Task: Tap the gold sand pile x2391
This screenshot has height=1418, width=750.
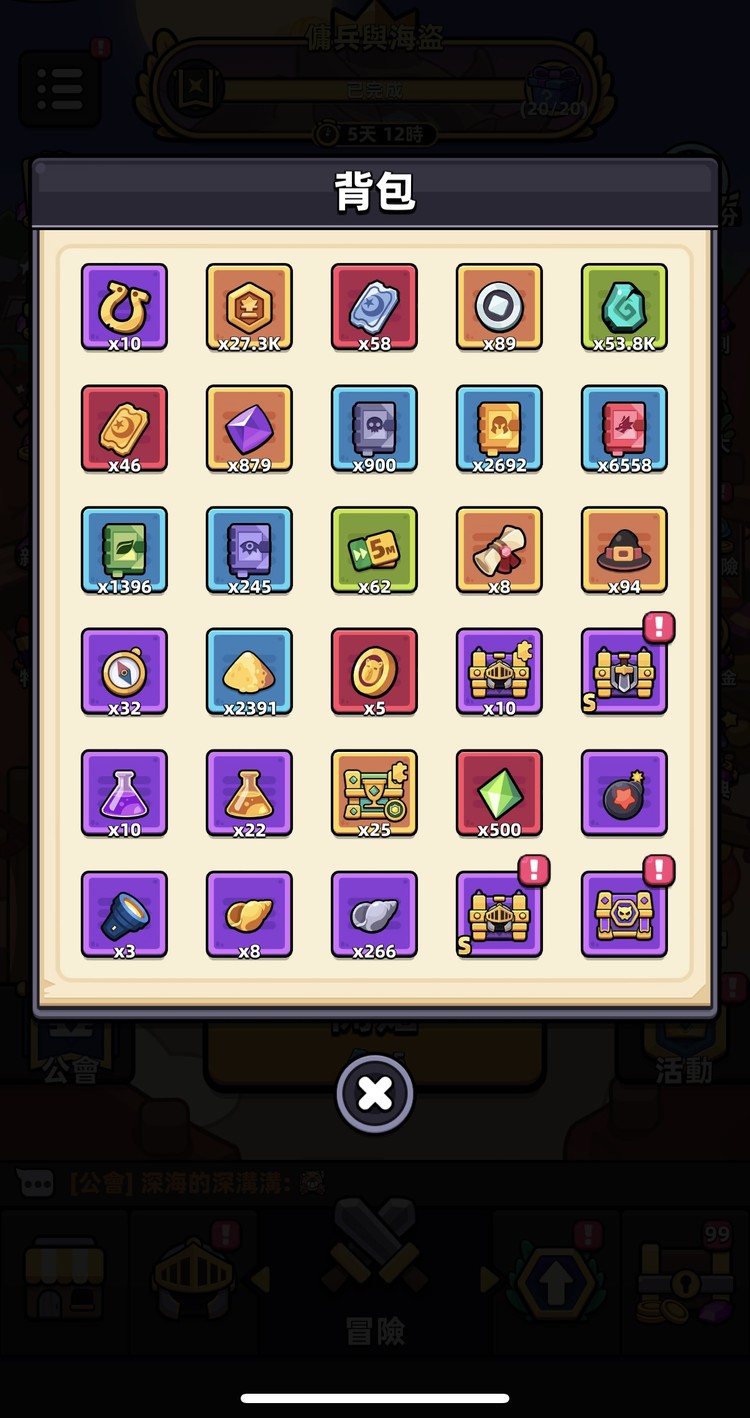Action: pos(249,671)
